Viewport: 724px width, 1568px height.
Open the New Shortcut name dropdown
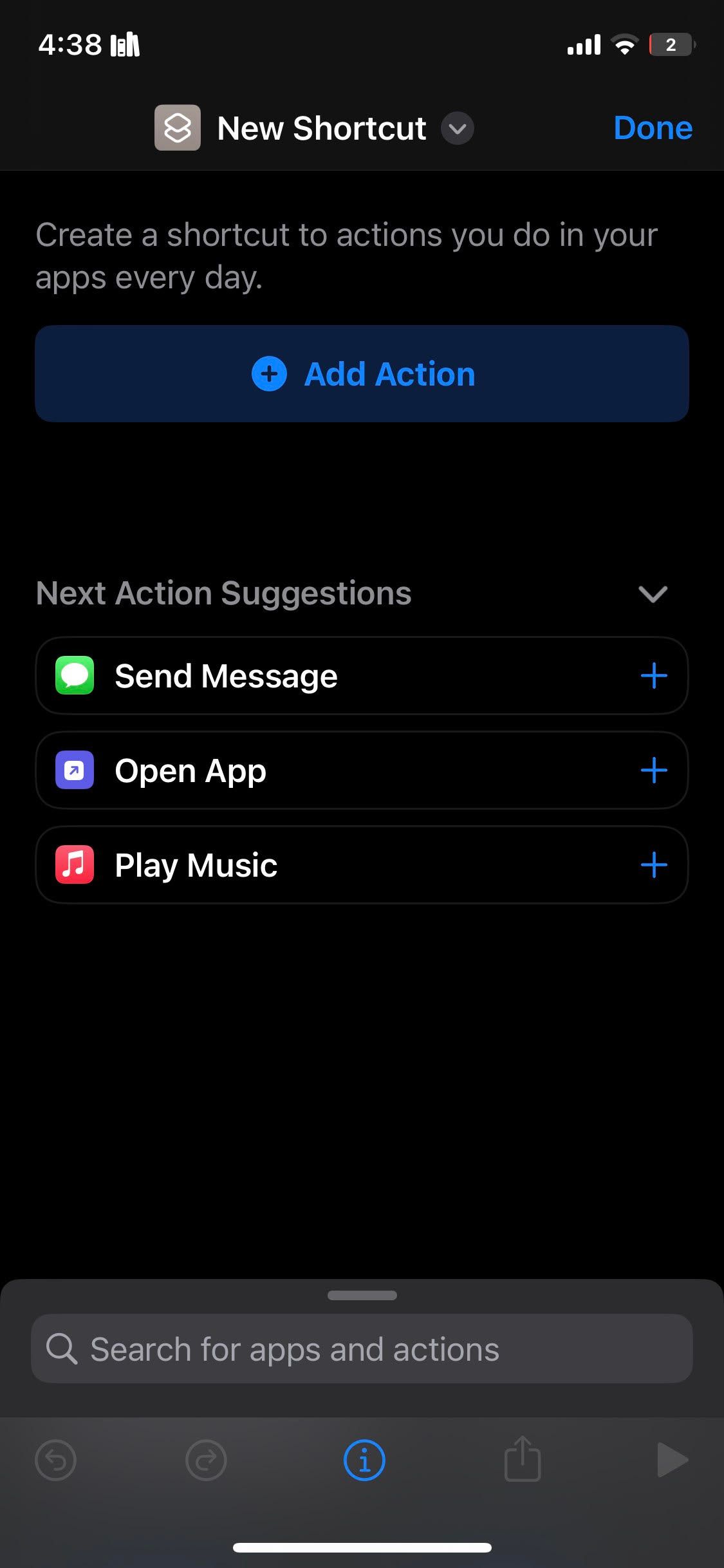(x=457, y=128)
